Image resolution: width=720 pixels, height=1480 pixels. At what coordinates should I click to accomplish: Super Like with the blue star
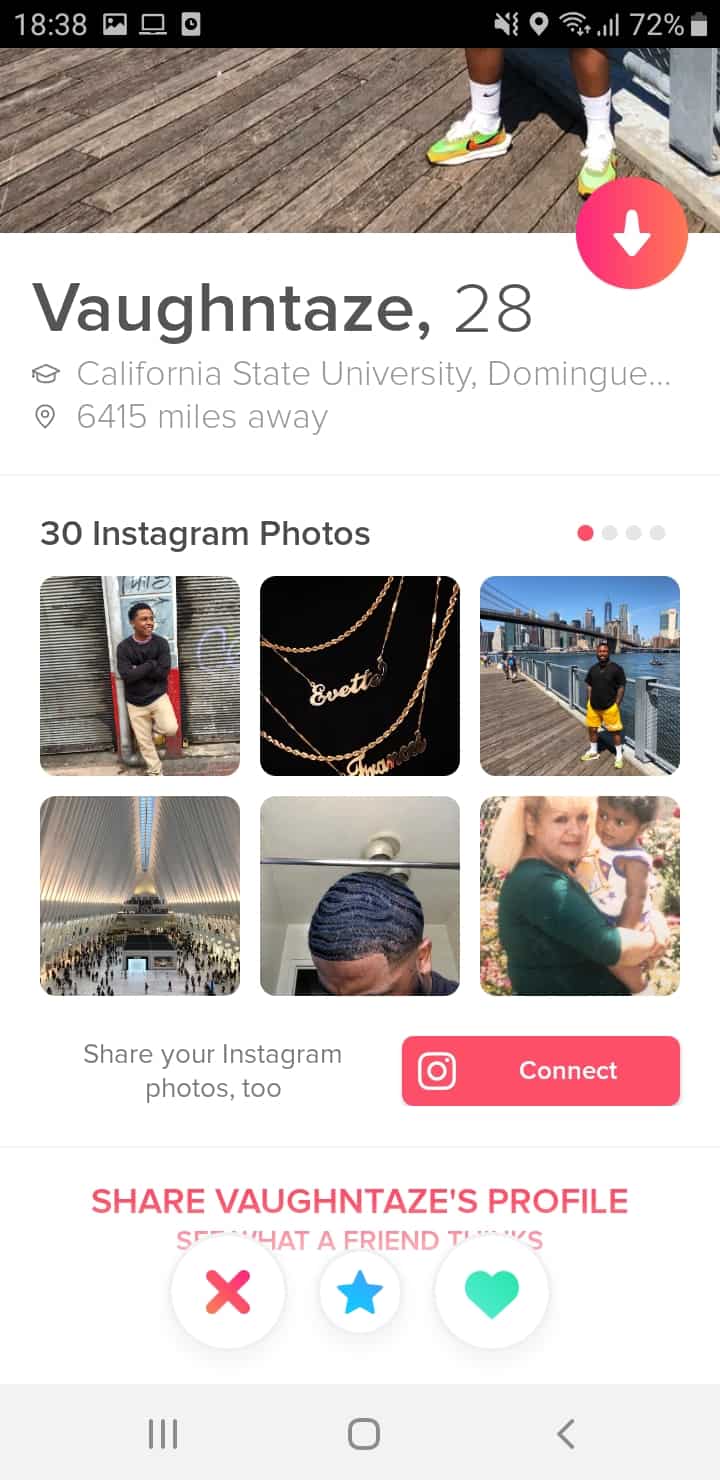click(360, 1292)
